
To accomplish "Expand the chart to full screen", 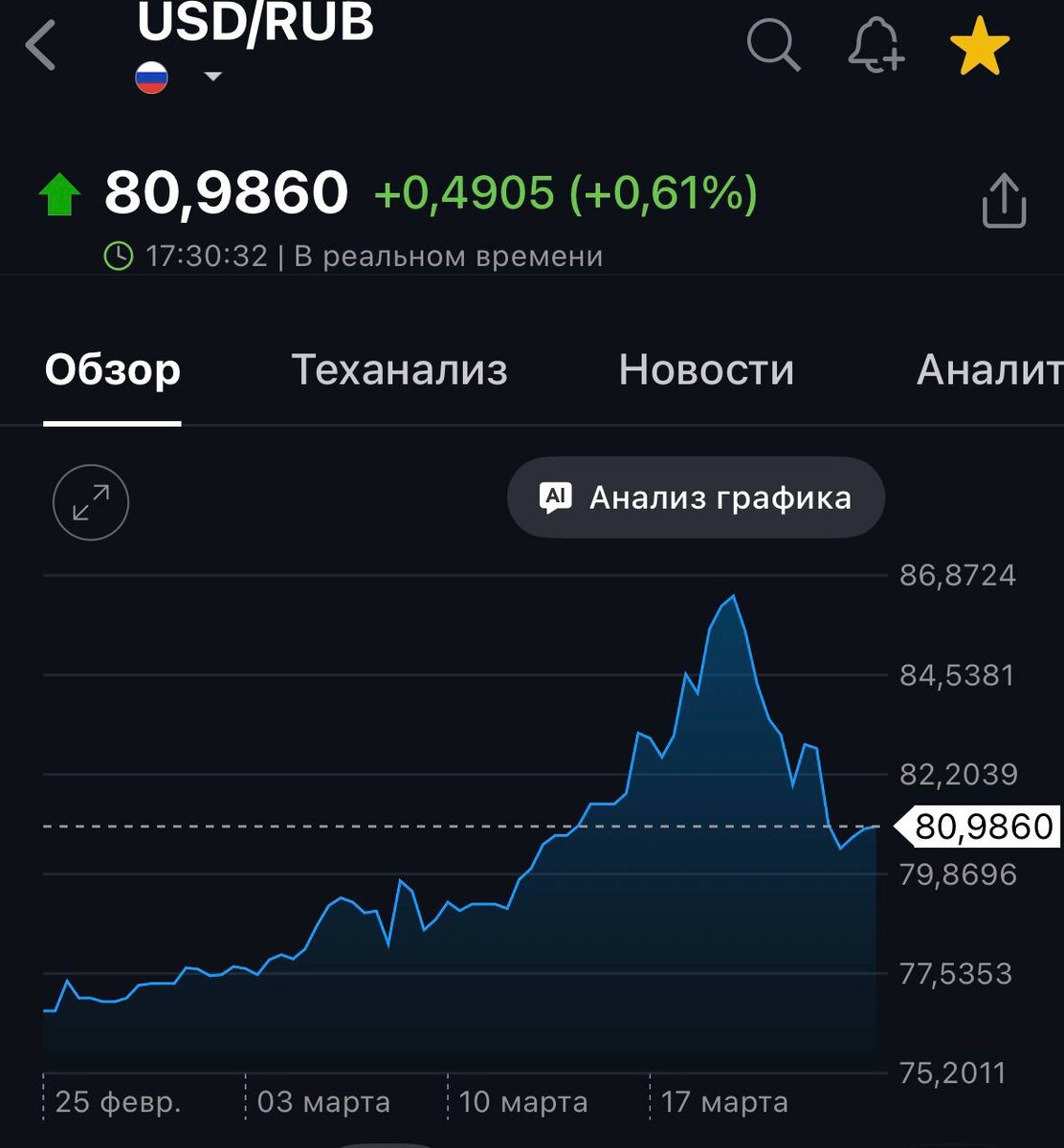I will coord(91,502).
